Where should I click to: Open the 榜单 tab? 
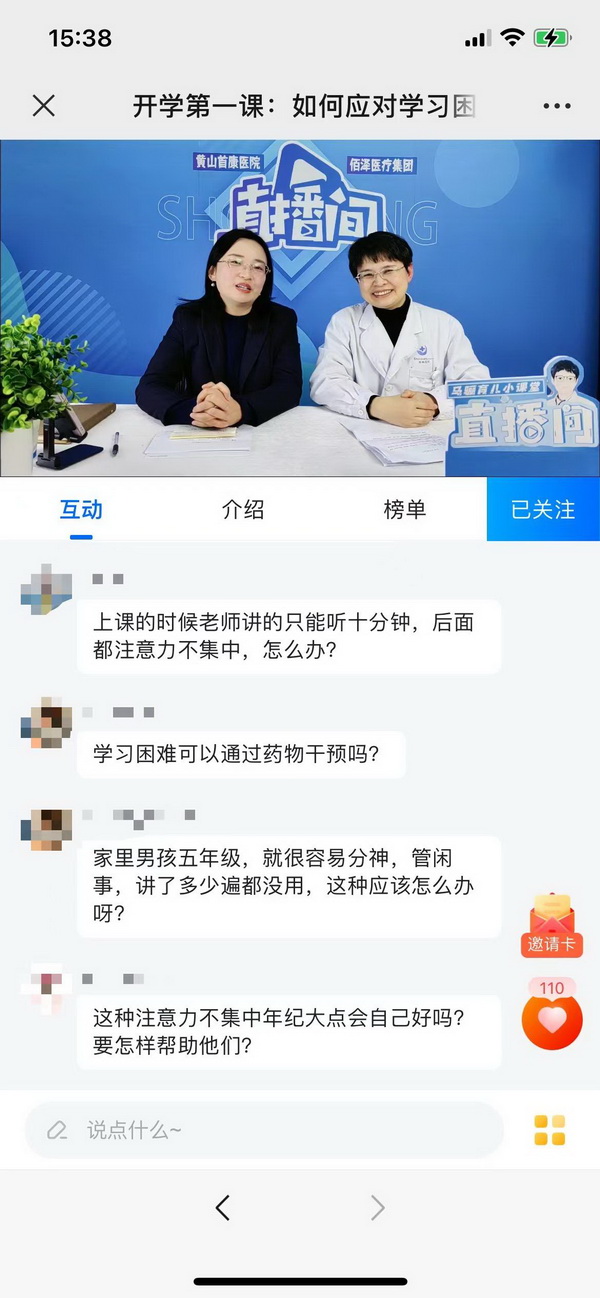[x=404, y=509]
